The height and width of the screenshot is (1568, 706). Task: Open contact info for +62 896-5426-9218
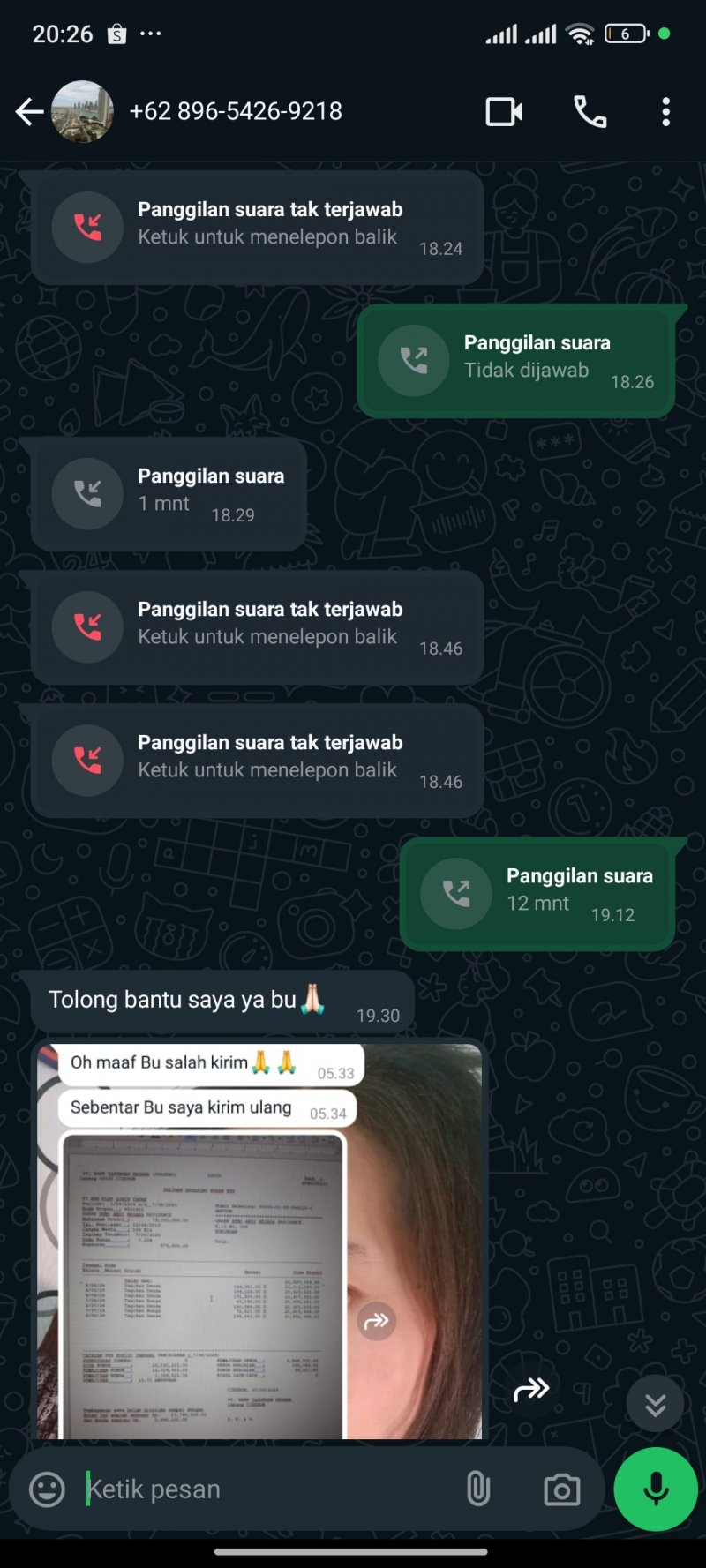(x=236, y=112)
